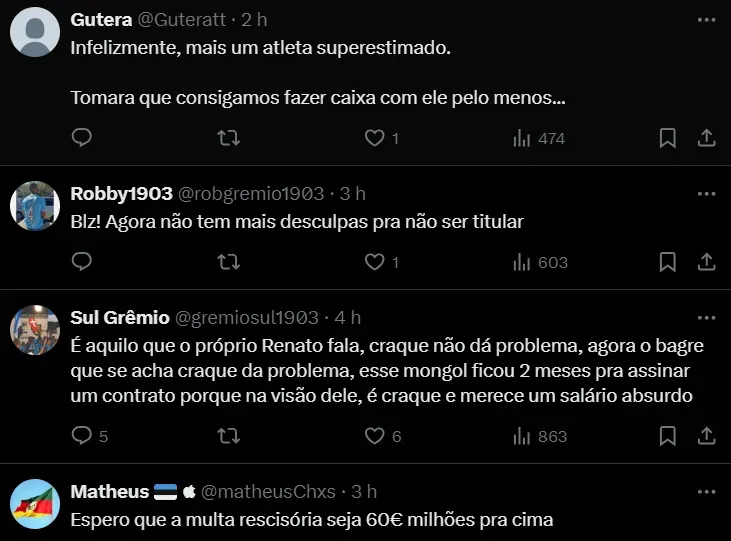View replies on Sul Grêmio's tweet

(x=83, y=436)
